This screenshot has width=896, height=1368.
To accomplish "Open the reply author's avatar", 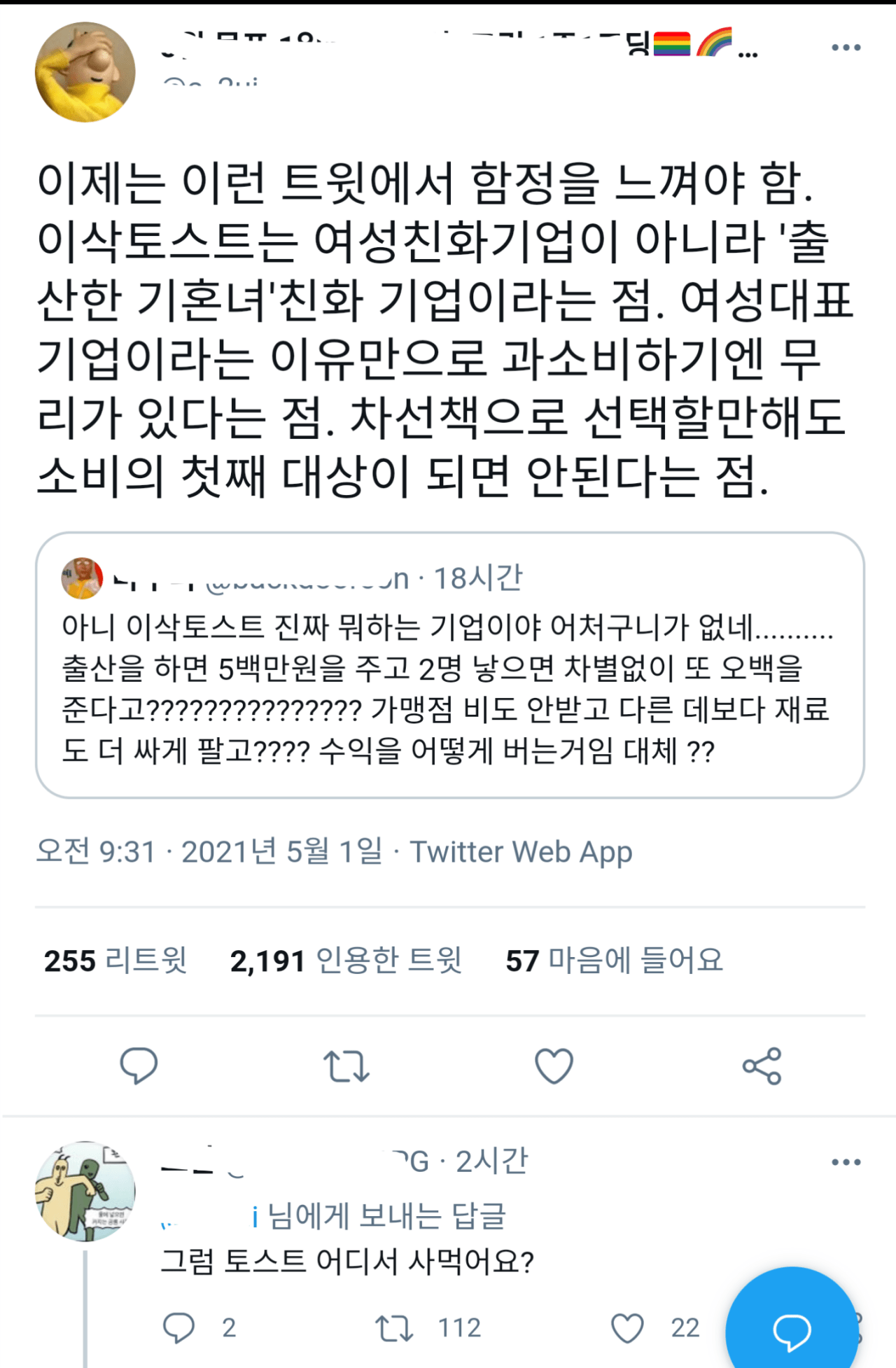I will [85, 1192].
